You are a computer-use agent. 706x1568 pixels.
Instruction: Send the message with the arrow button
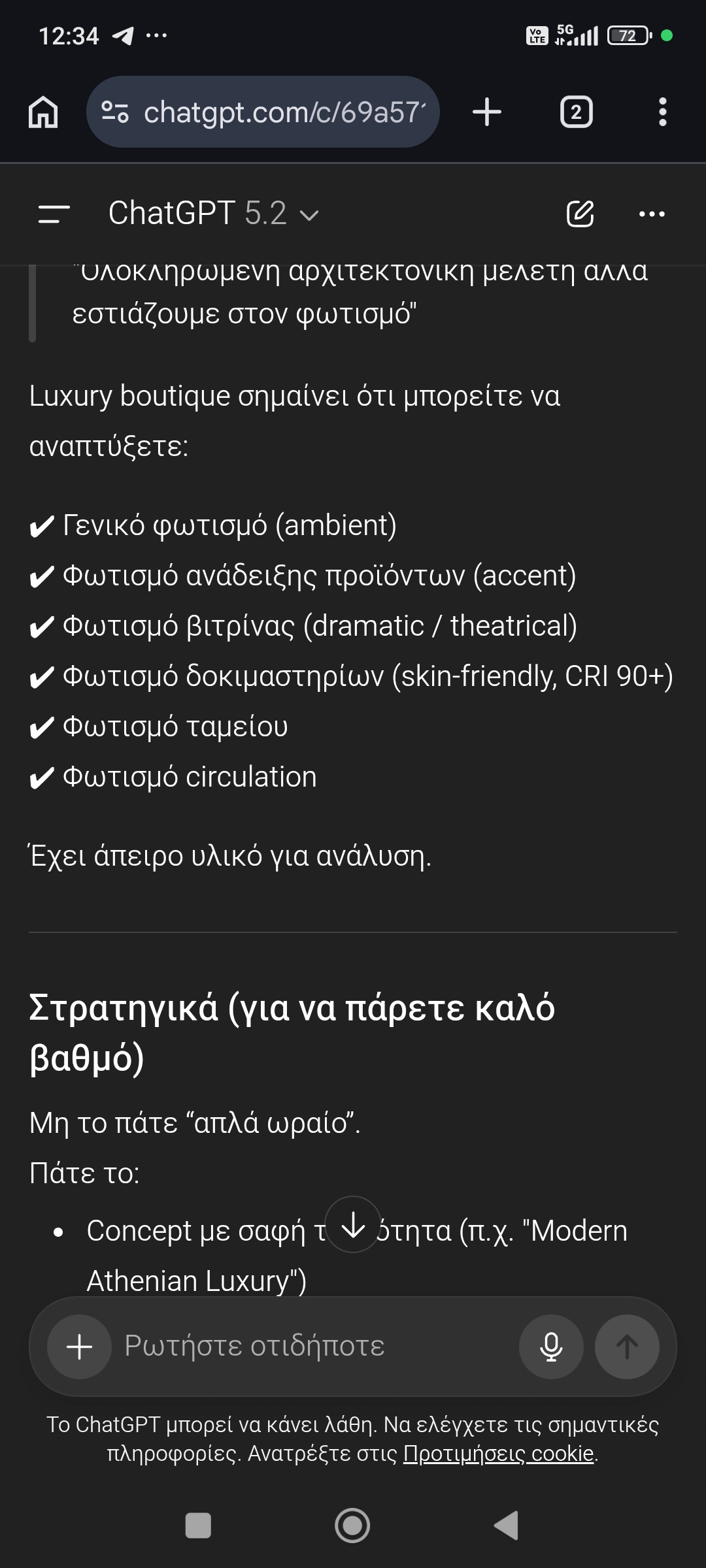(x=627, y=1347)
